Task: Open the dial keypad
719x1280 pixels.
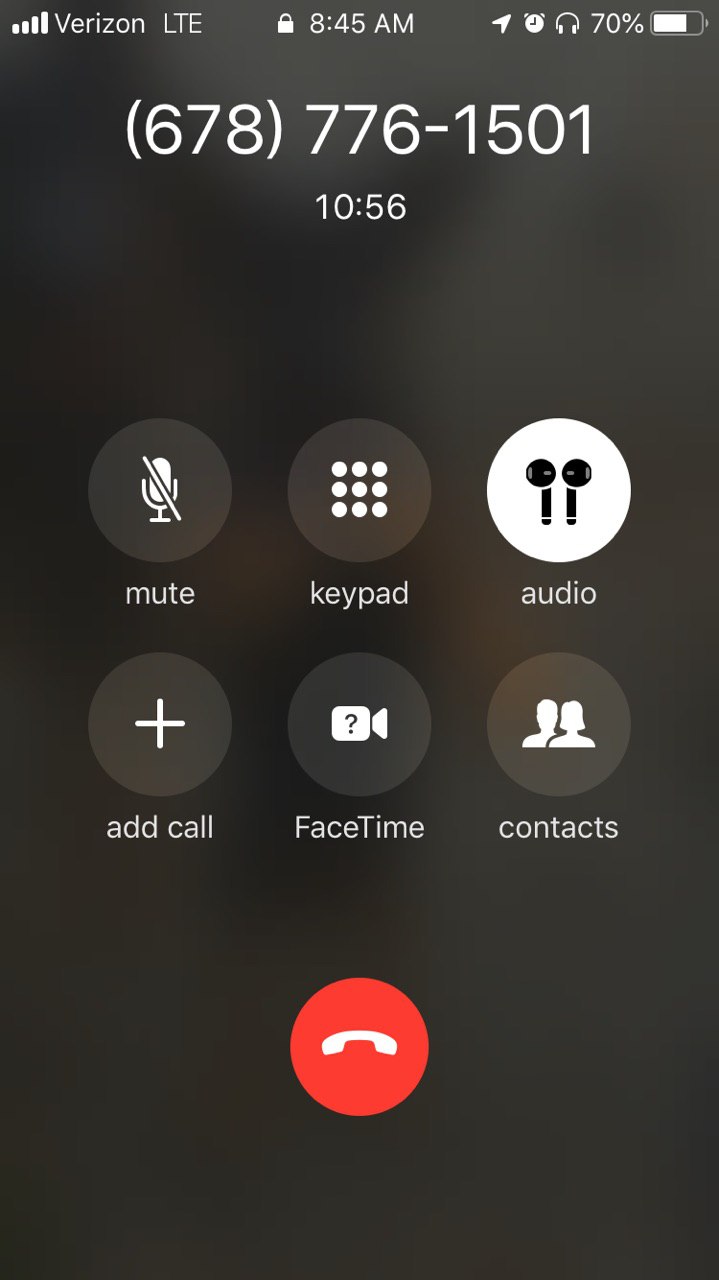Action: tap(359, 490)
